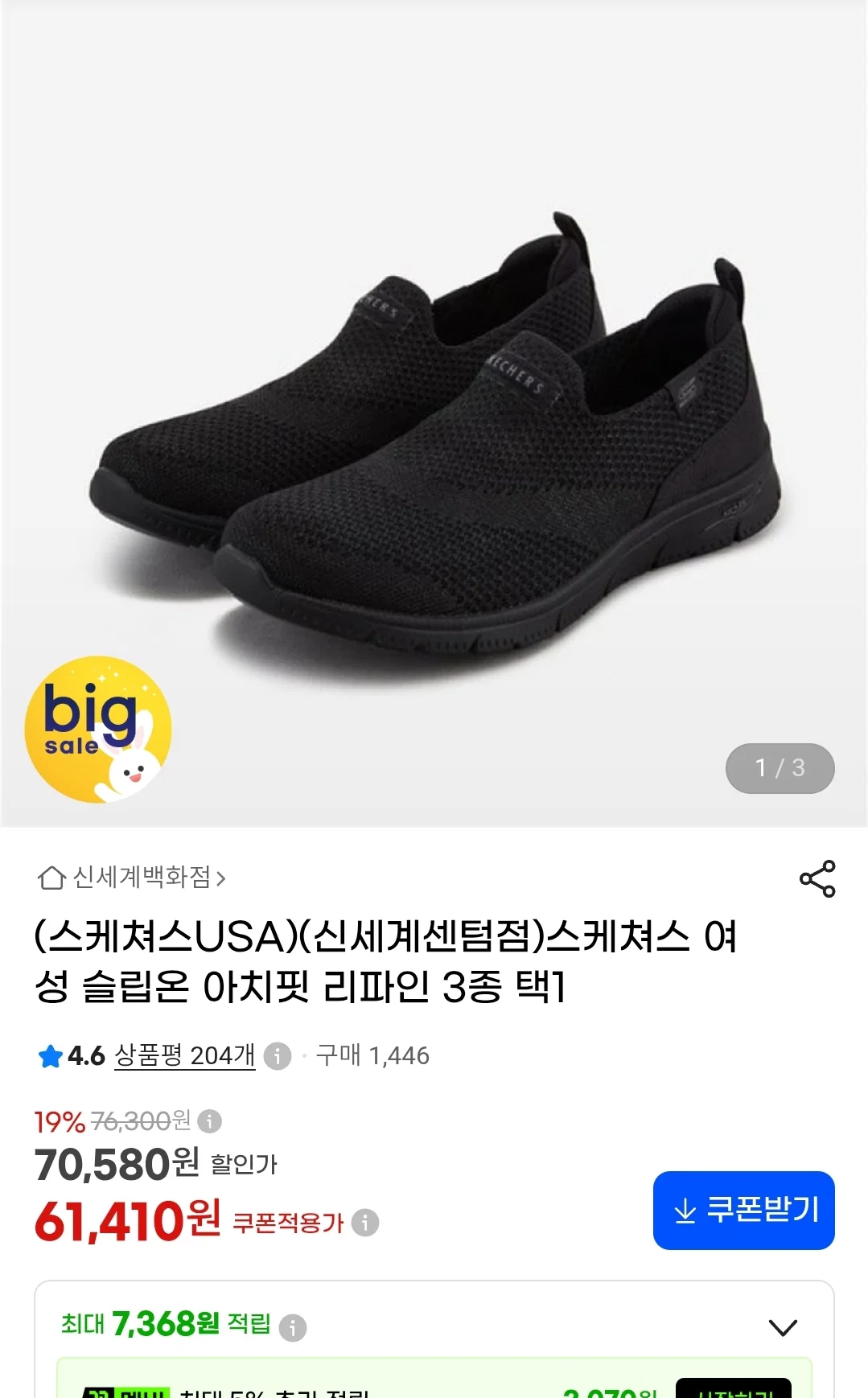Open the black slip-on product image

(x=434, y=413)
